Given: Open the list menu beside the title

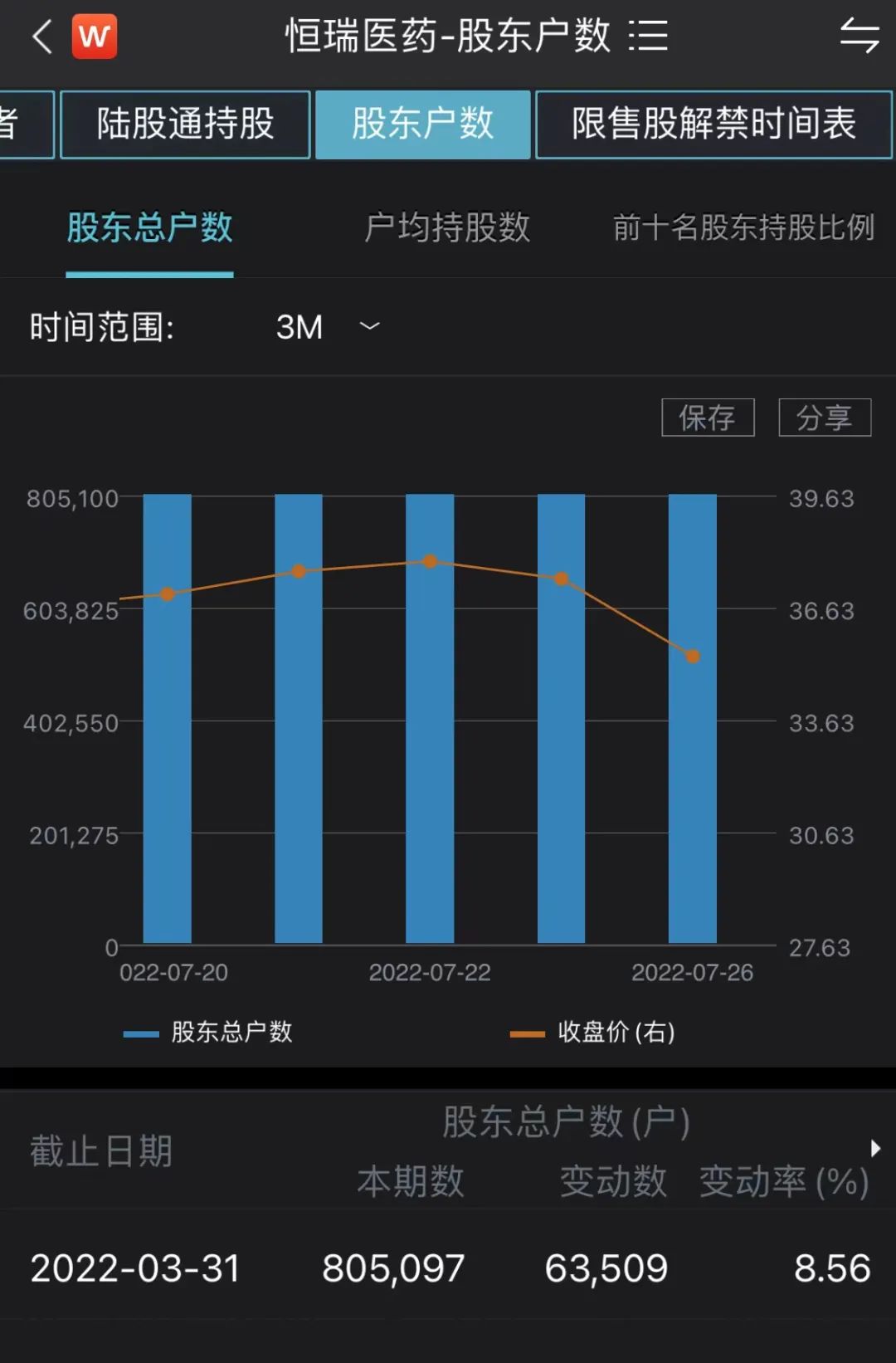Looking at the screenshot, I should pos(648,37).
